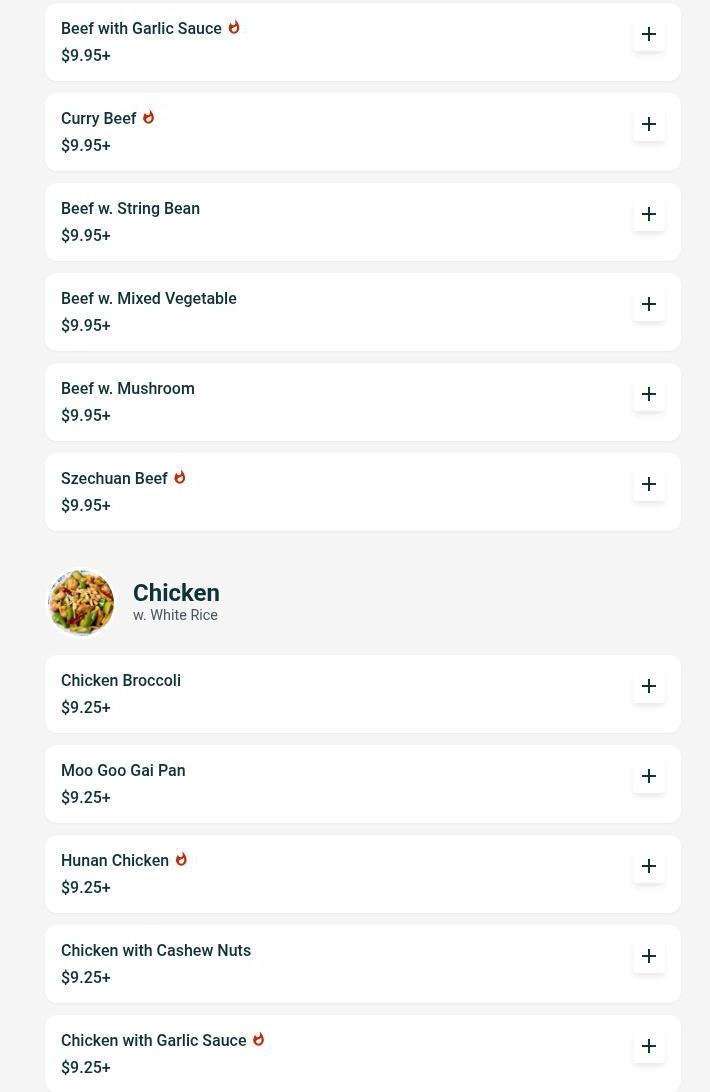Image resolution: width=710 pixels, height=1092 pixels.
Task: Add Beef with Garlic Sauce to order
Action: [649, 34]
